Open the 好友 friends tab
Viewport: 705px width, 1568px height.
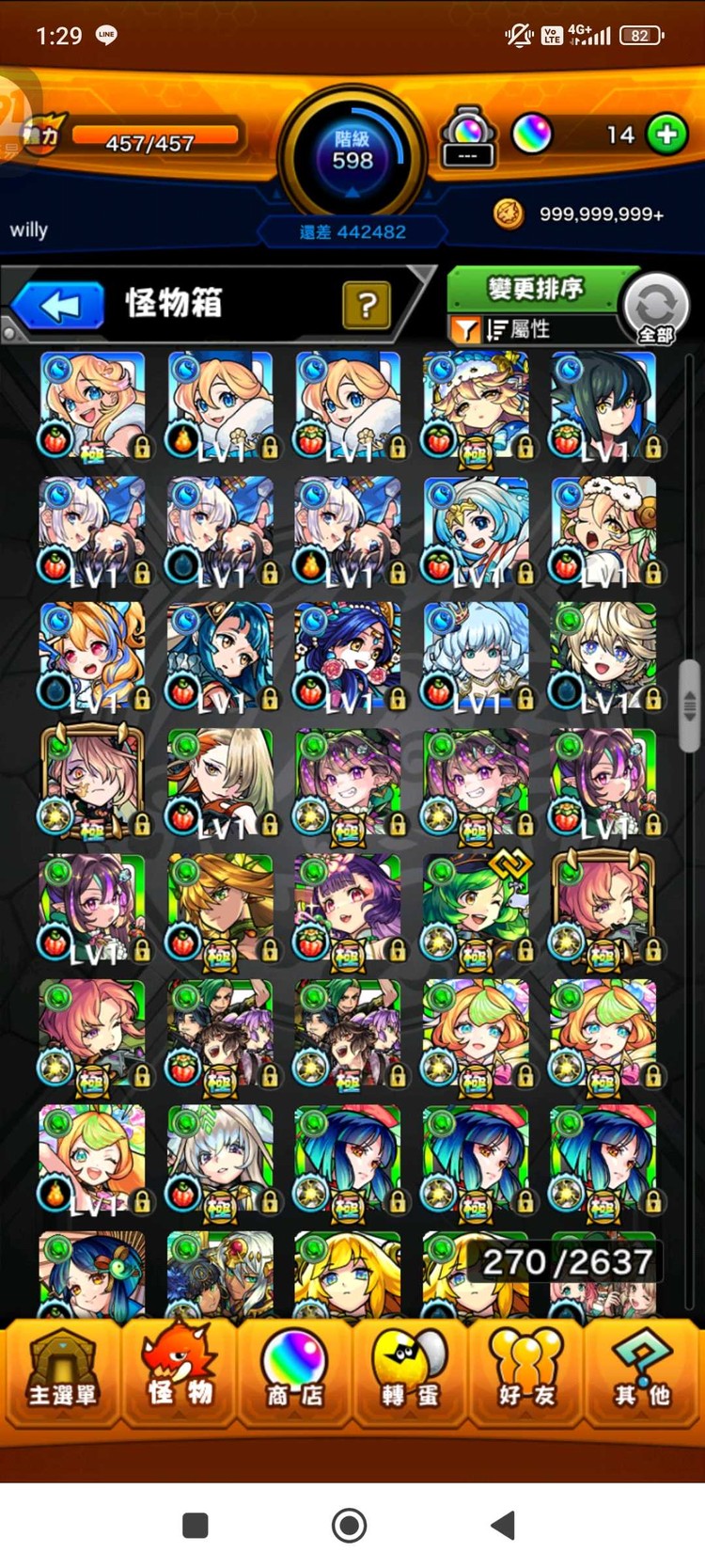click(x=526, y=1371)
